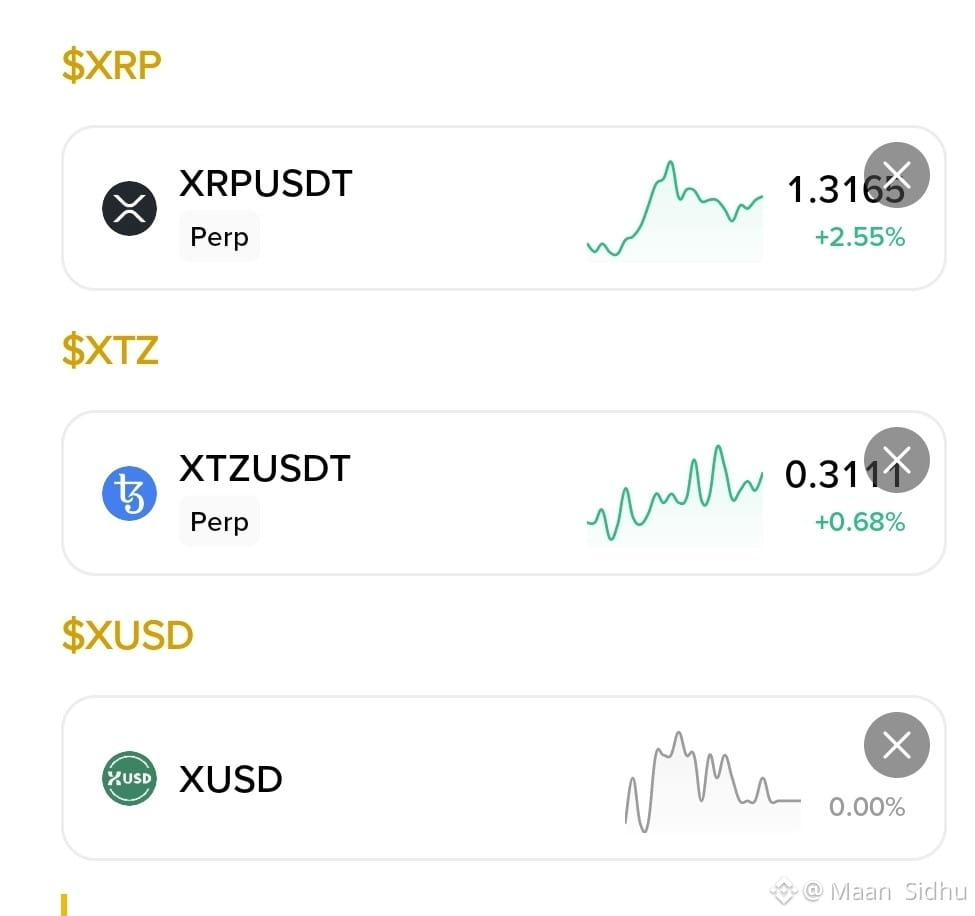This screenshot has width=975, height=916.
Task: Select the $XTZ cashtag
Action: coord(110,349)
